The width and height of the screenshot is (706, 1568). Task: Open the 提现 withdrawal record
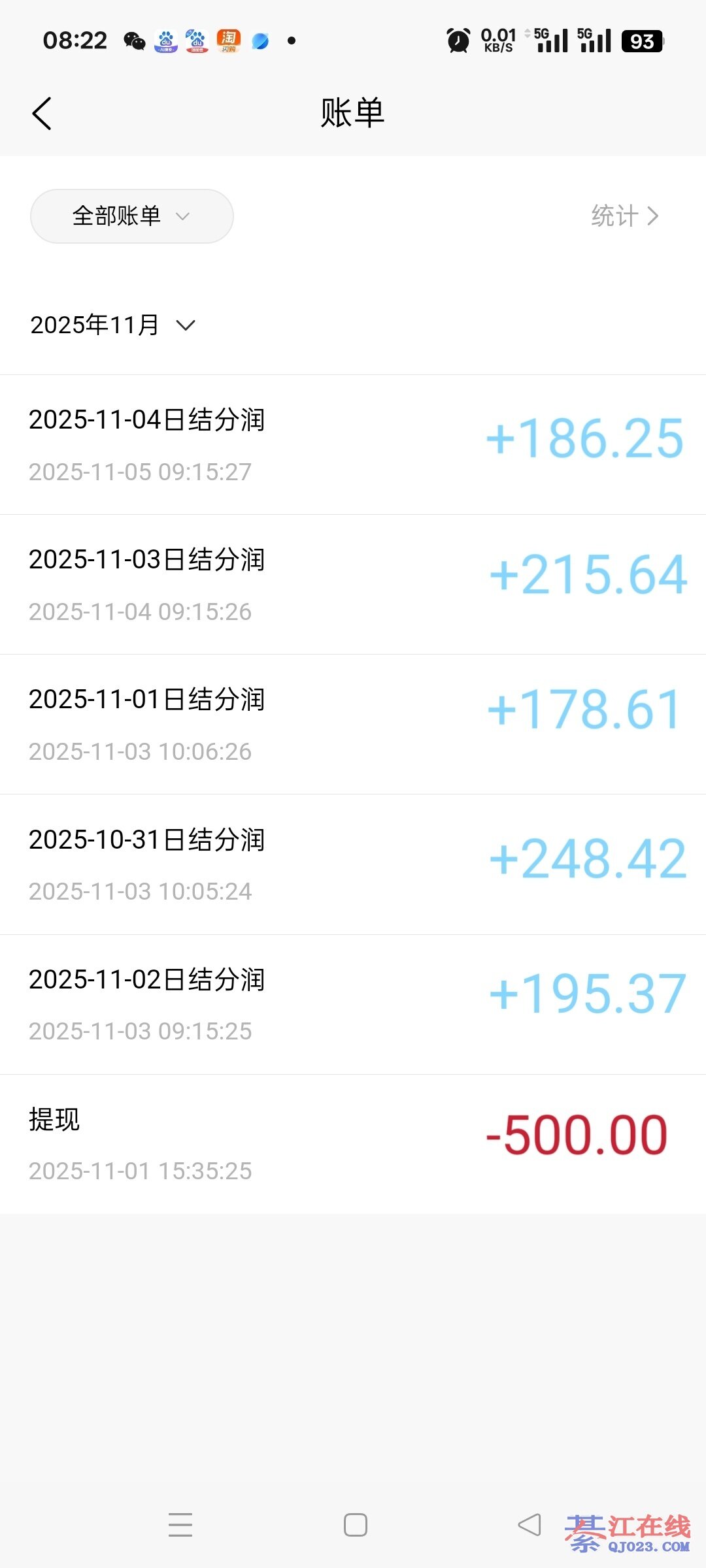(353, 1144)
